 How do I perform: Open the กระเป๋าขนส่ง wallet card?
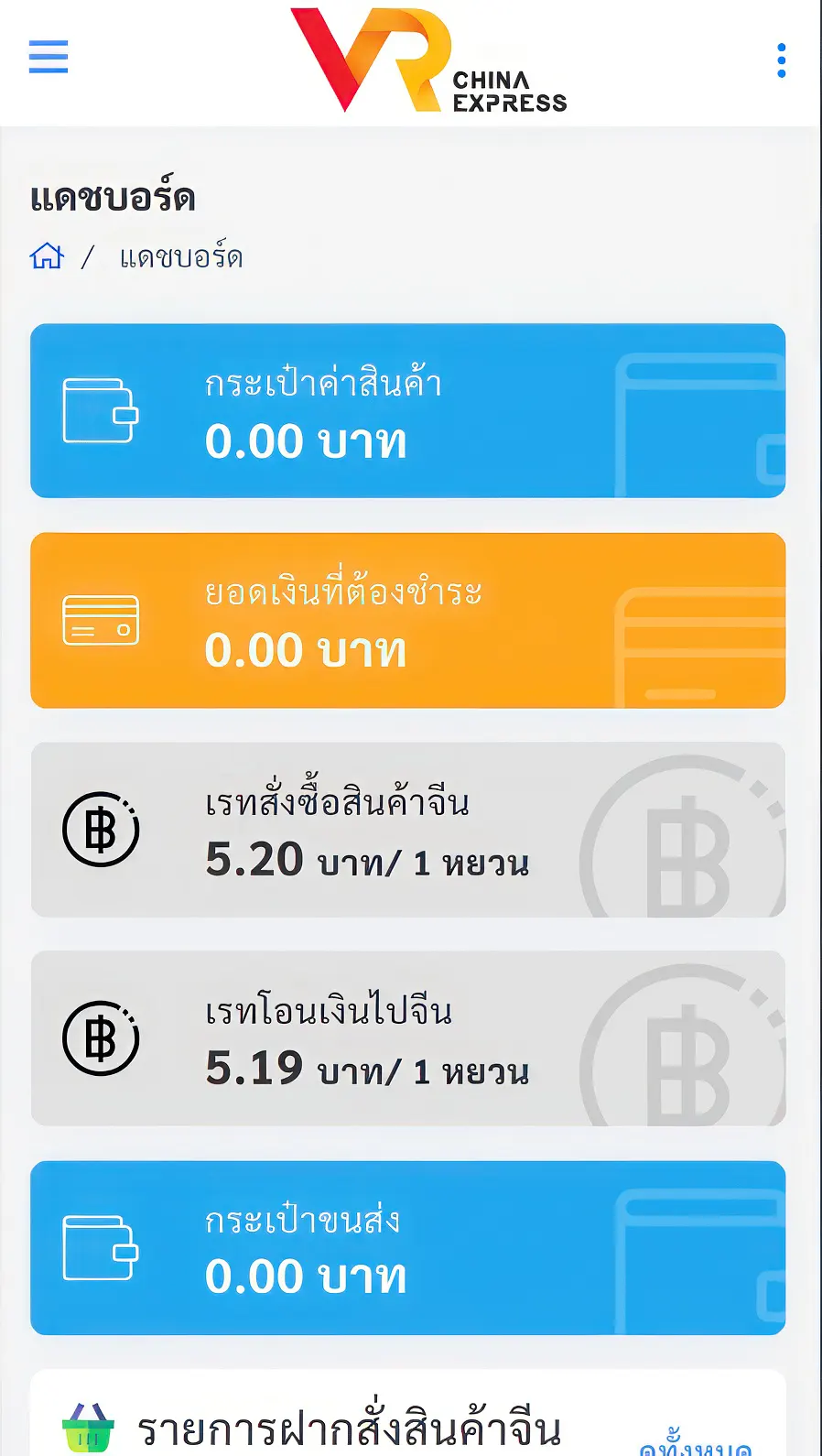pyautogui.click(x=408, y=1248)
